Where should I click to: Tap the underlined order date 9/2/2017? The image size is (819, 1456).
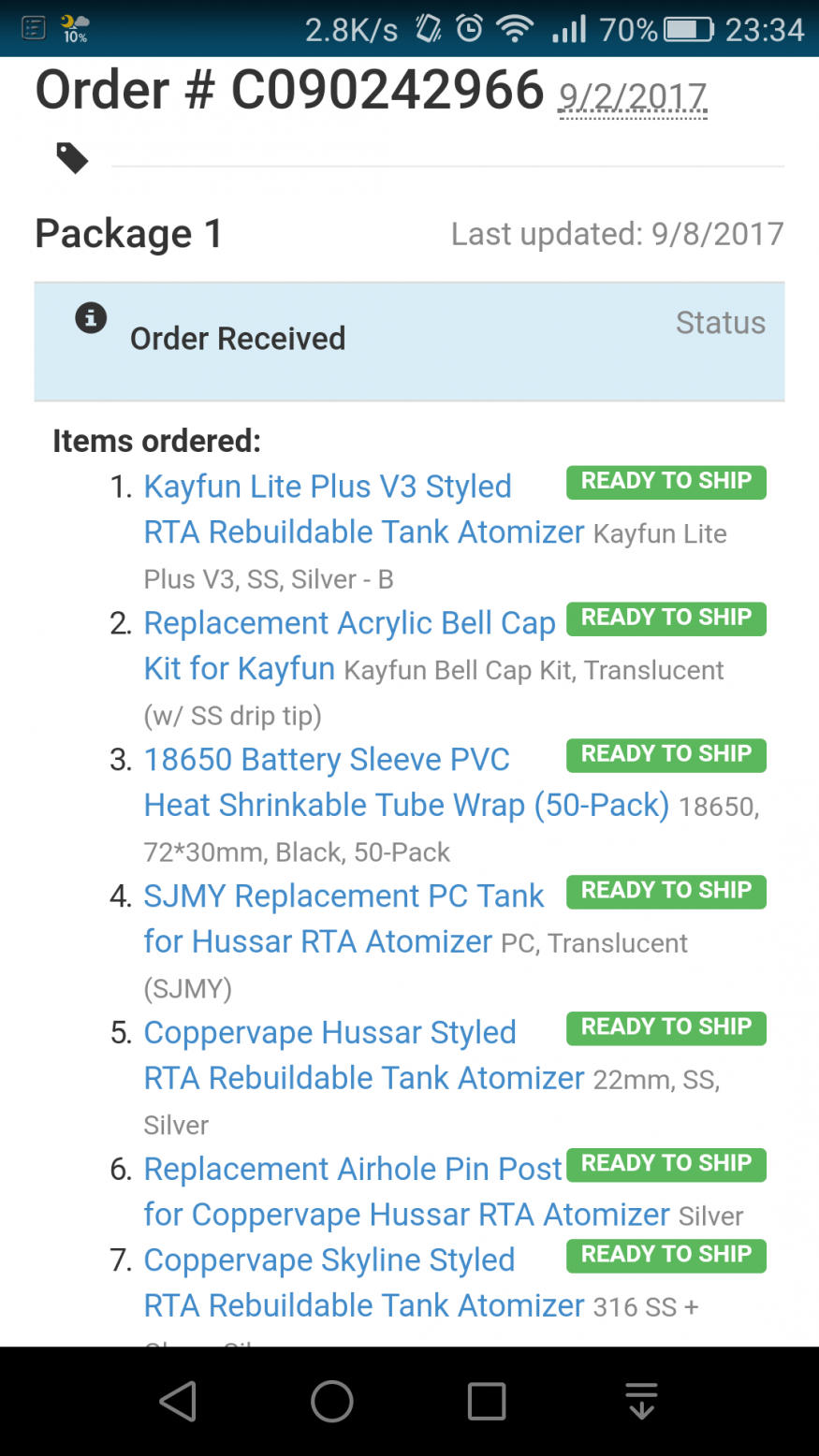[x=632, y=96]
